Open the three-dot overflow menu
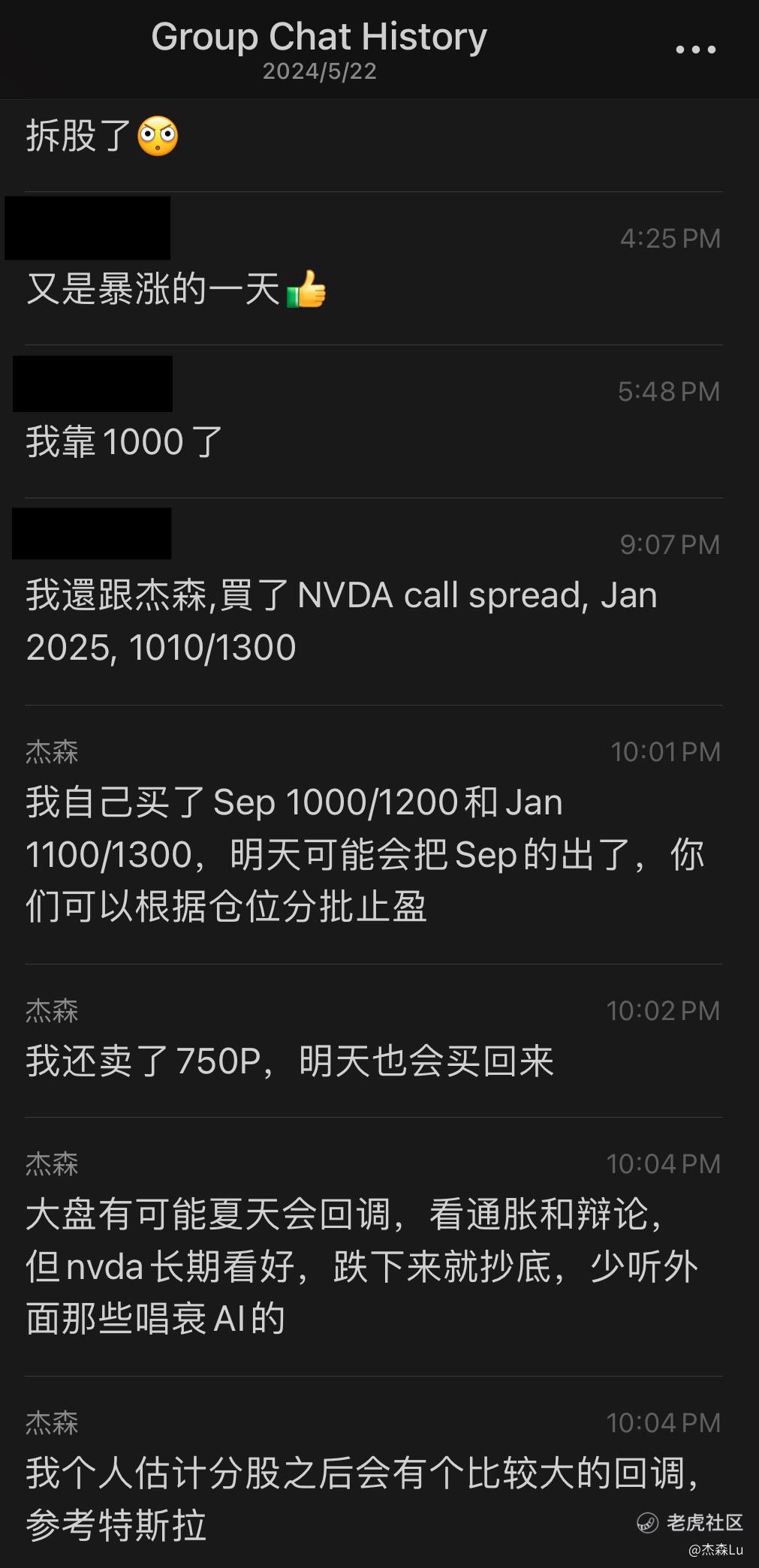The height and width of the screenshot is (1568, 759). pyautogui.click(x=695, y=50)
